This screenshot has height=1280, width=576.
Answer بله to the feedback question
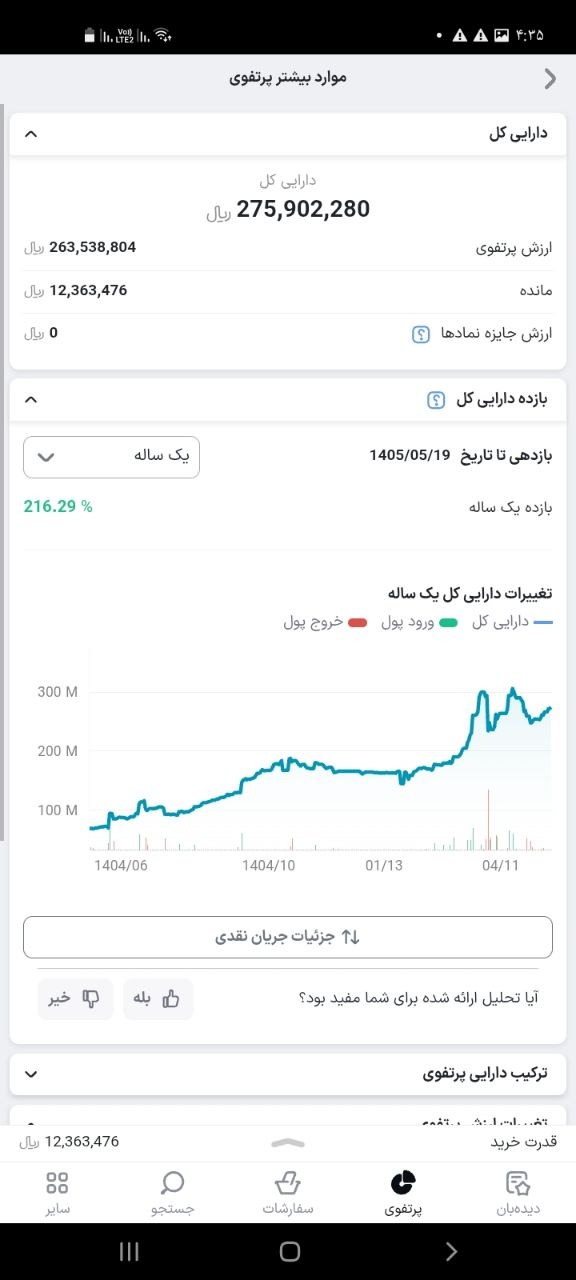point(158,998)
